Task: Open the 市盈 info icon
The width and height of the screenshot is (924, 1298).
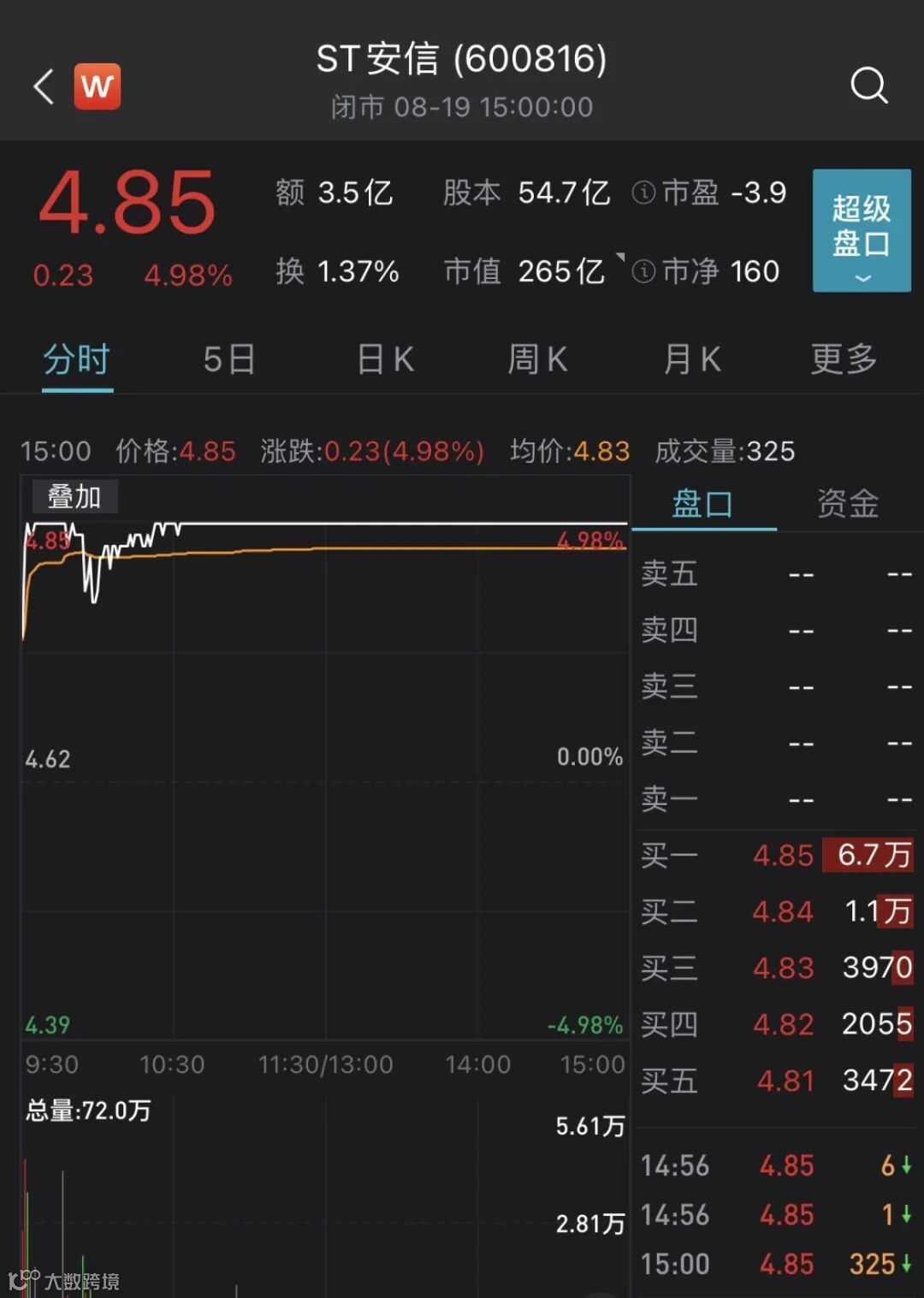Action: click(x=643, y=193)
